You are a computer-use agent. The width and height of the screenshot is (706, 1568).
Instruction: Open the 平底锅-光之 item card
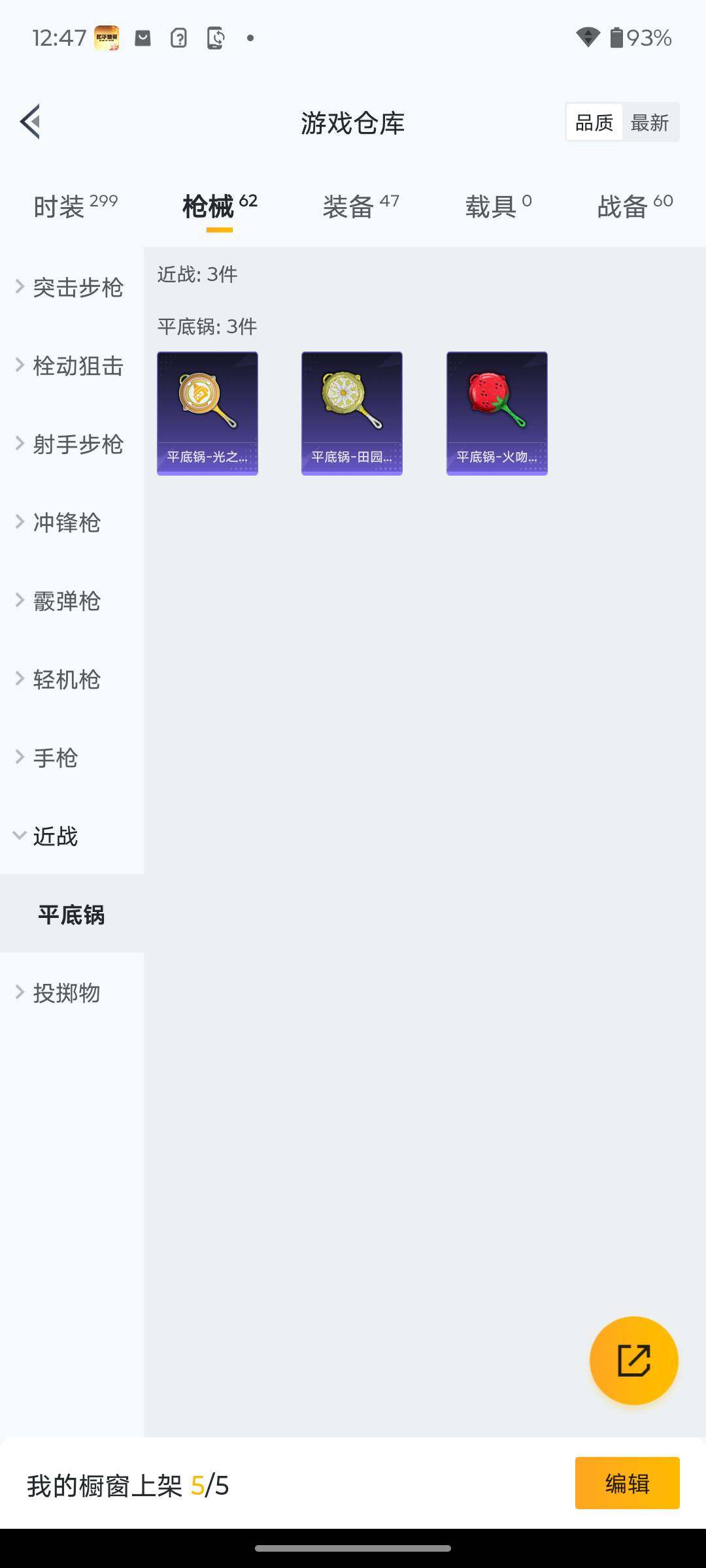(207, 413)
